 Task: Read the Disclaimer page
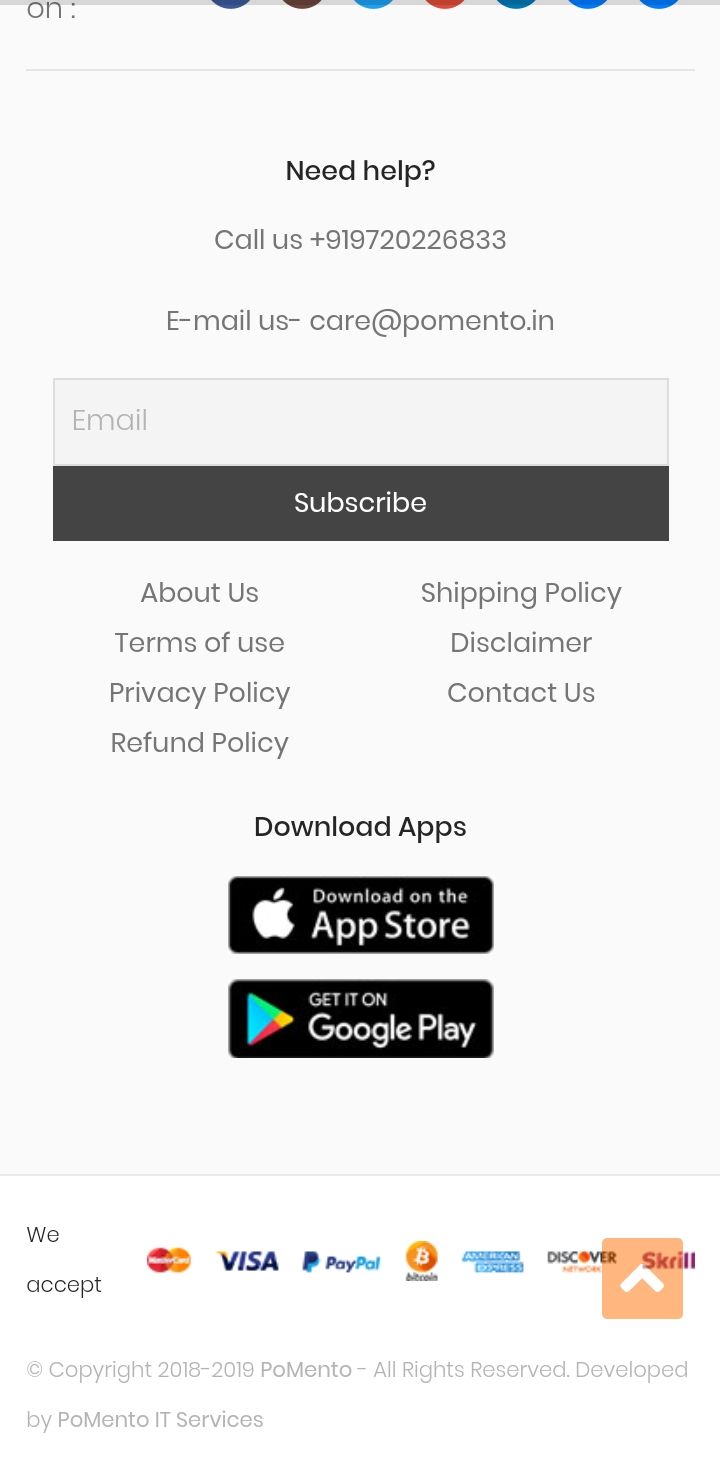pyautogui.click(x=521, y=643)
